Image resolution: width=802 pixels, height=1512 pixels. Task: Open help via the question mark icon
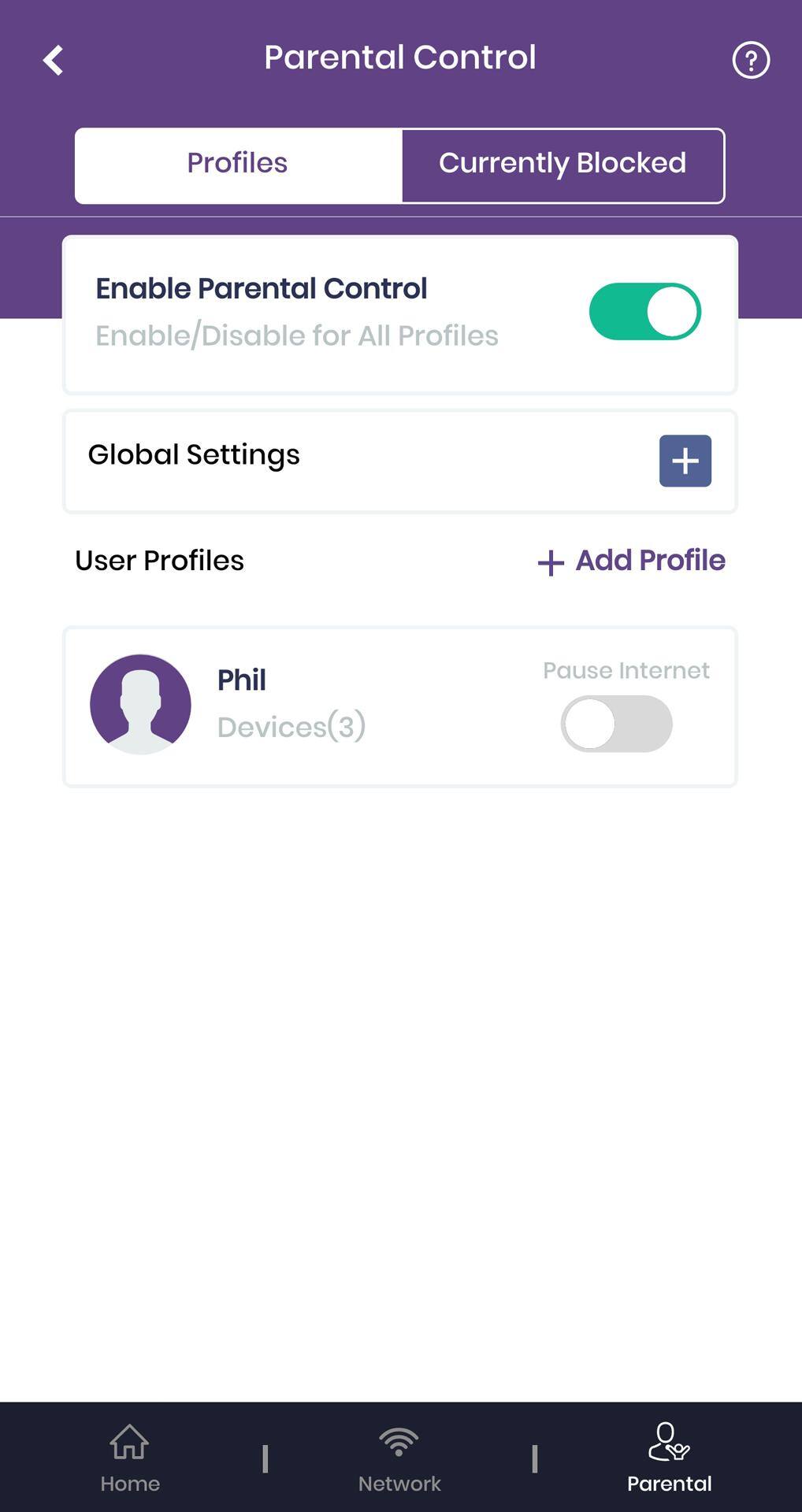(749, 59)
